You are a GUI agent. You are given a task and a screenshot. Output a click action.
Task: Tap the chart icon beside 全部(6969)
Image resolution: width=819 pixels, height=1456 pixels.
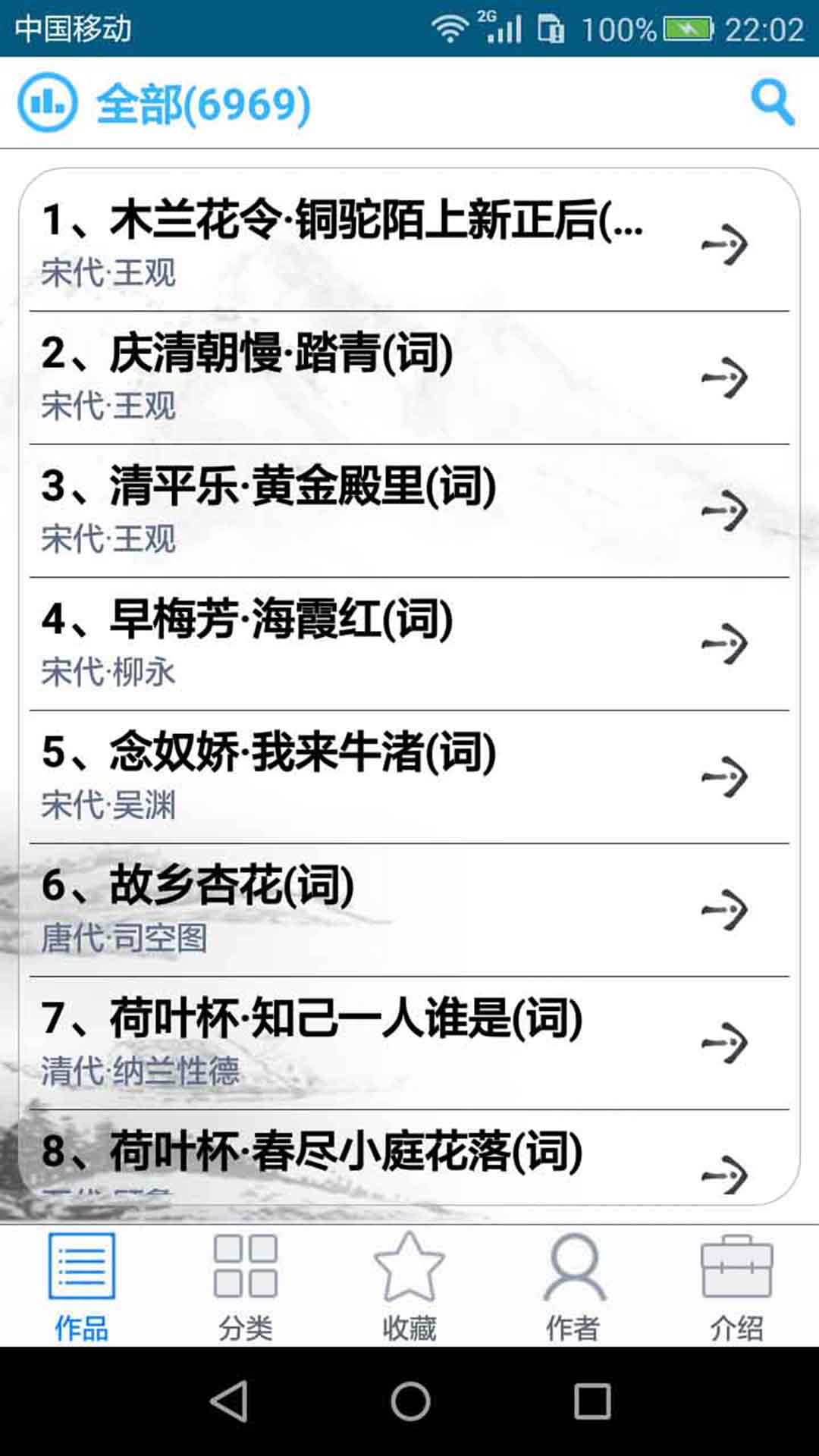click(48, 102)
